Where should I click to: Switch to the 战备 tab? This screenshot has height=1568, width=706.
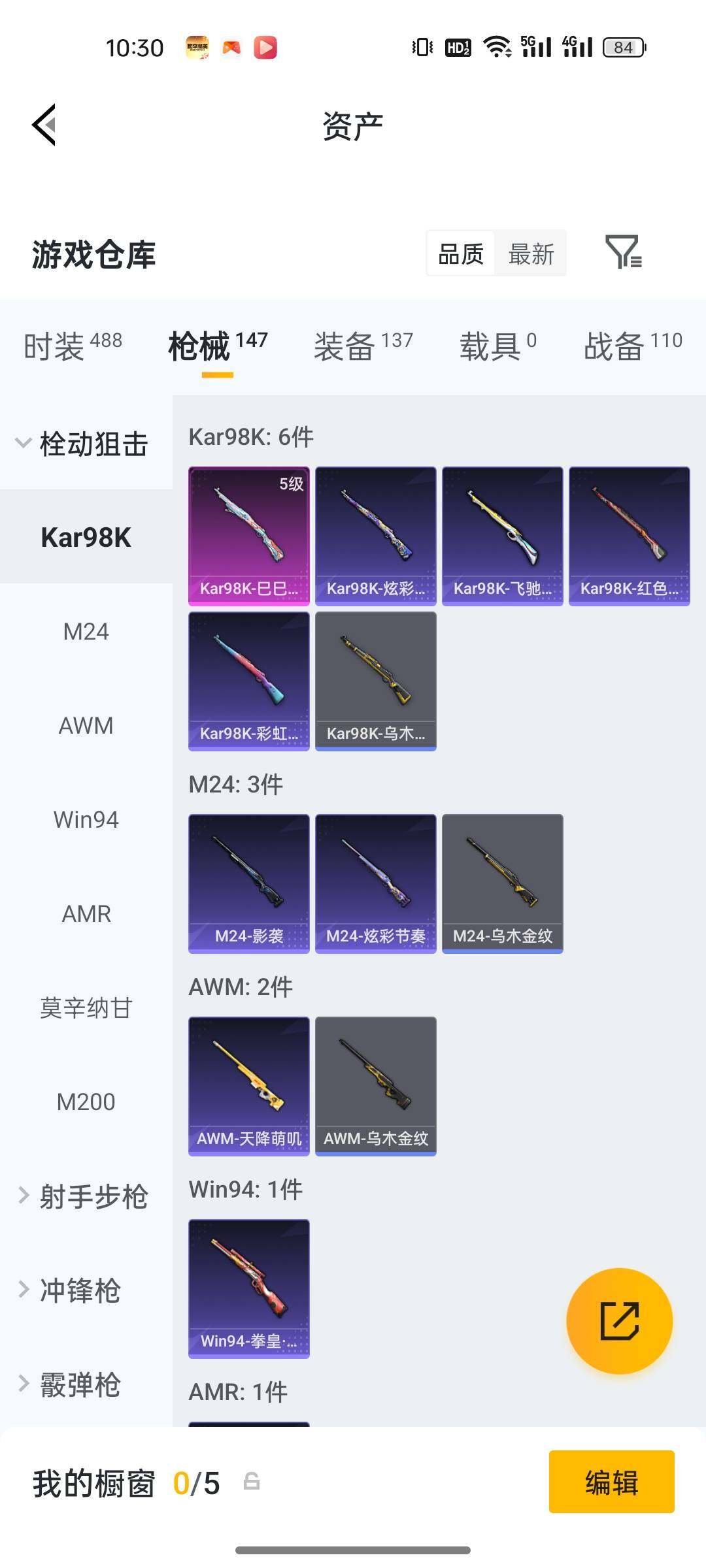632,346
